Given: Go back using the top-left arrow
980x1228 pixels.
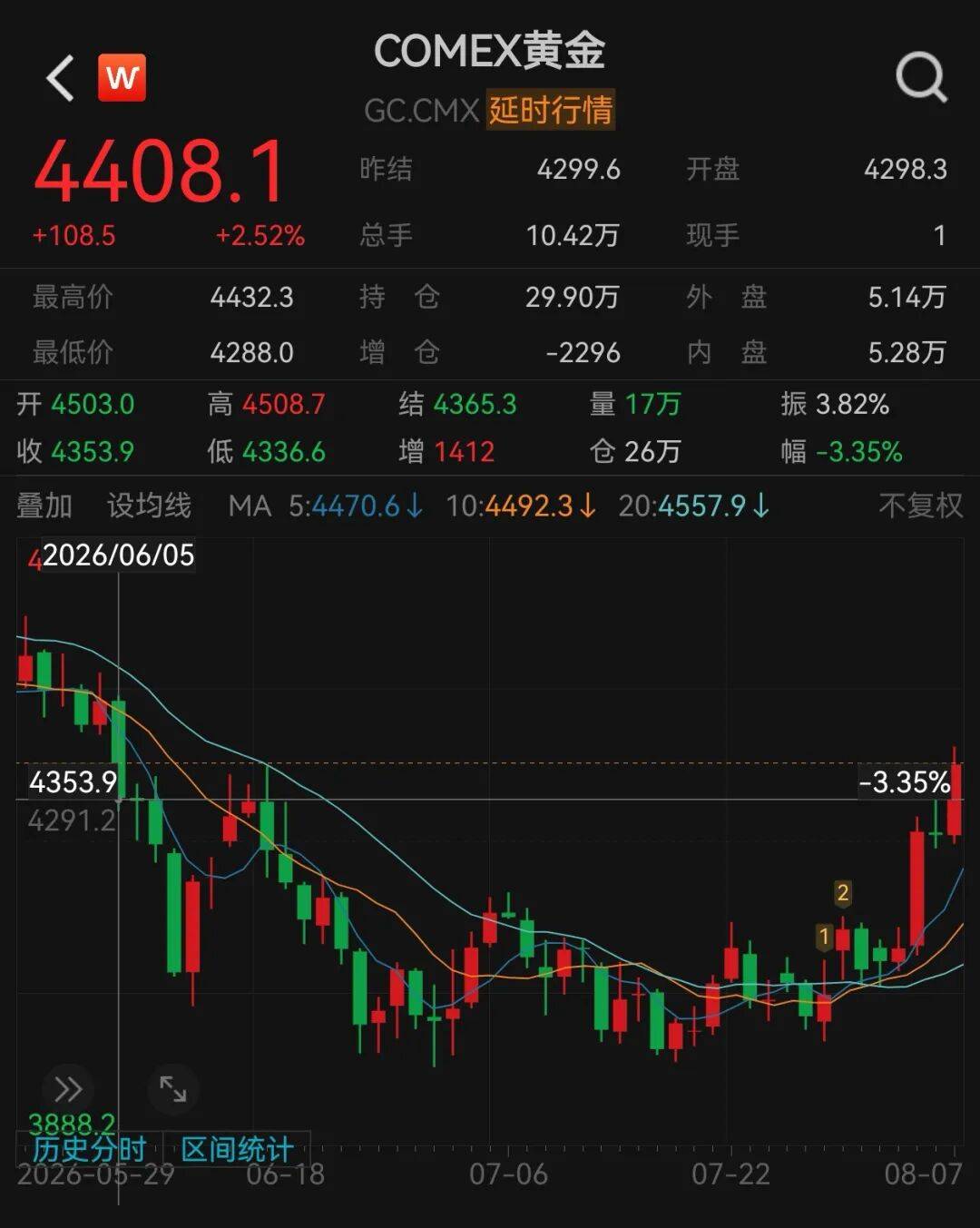Looking at the screenshot, I should click(x=60, y=77).
